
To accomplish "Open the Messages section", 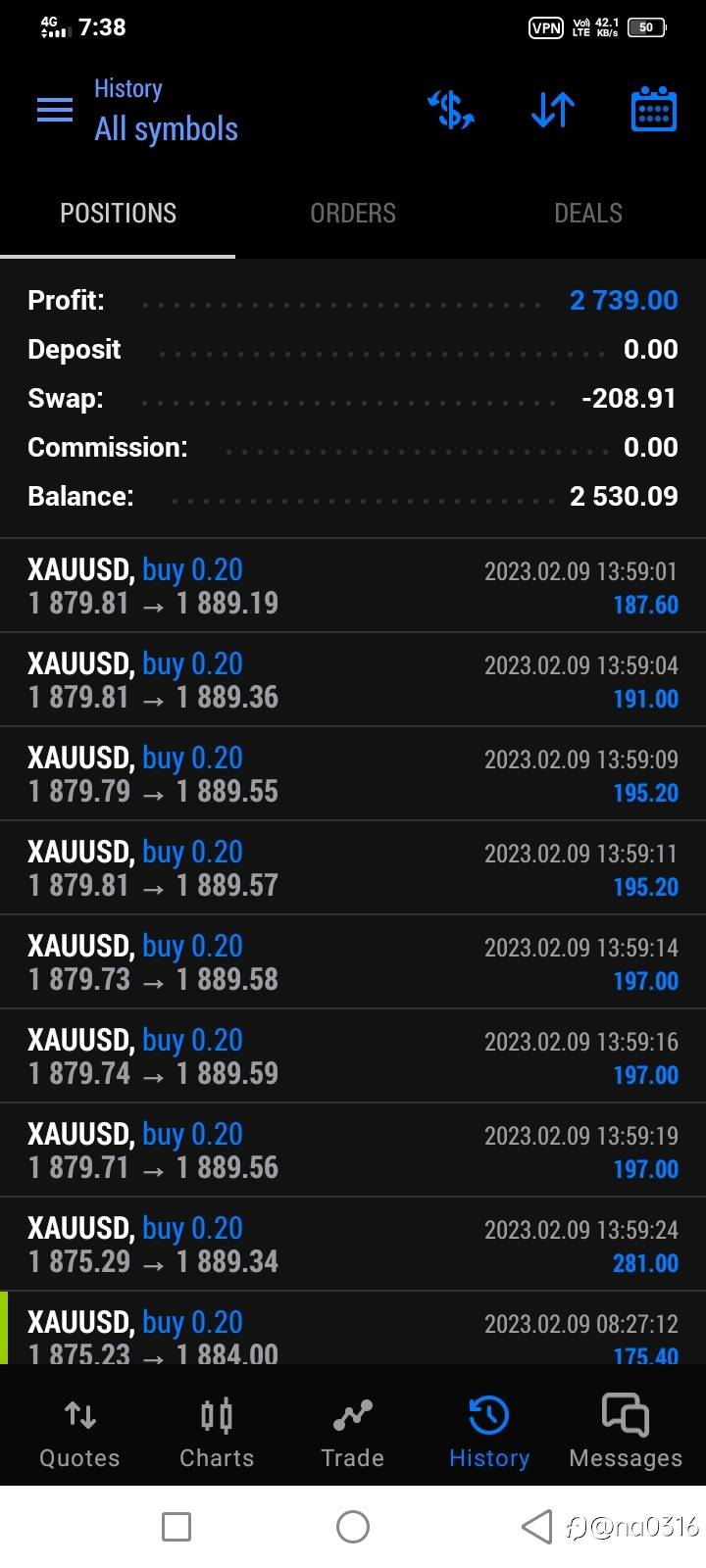I will [x=626, y=1433].
